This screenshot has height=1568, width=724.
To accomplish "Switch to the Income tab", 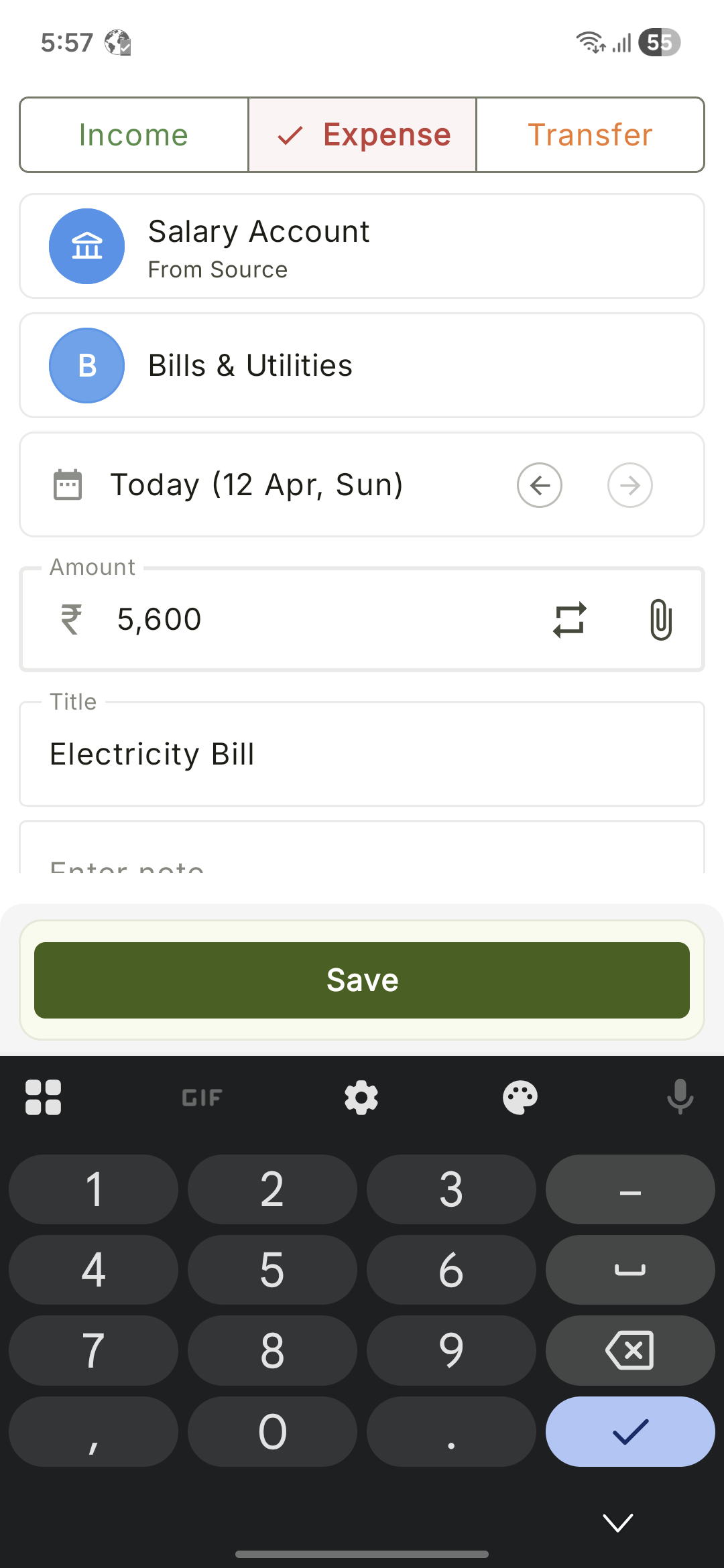I will tap(133, 135).
